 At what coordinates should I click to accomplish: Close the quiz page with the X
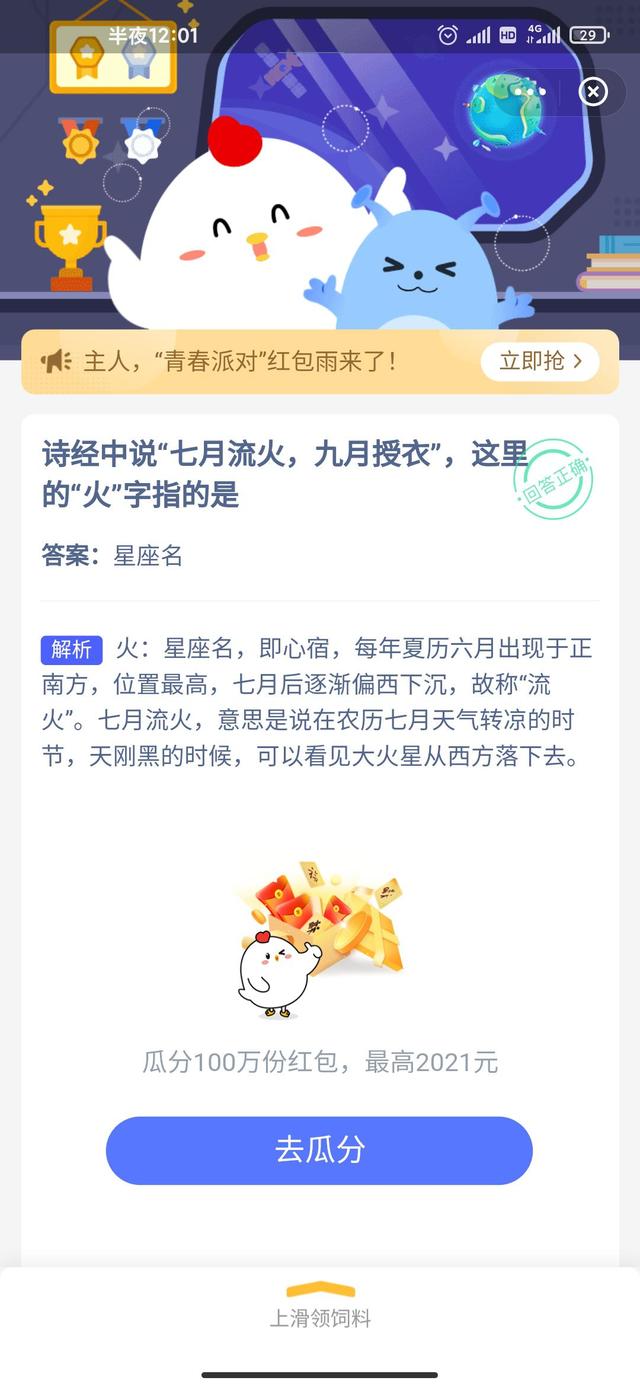click(x=593, y=93)
